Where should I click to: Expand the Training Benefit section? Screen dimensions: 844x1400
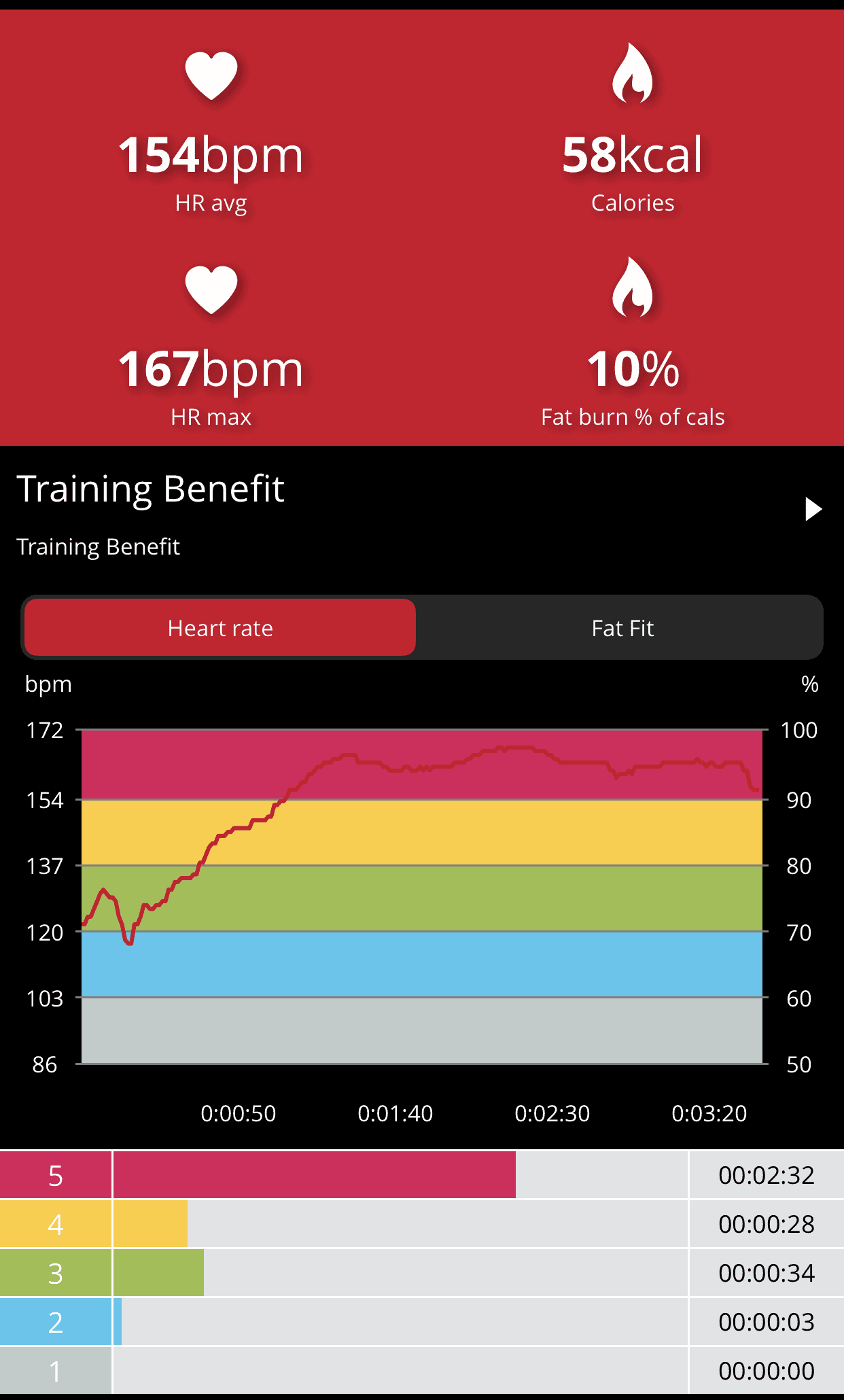click(150, 489)
